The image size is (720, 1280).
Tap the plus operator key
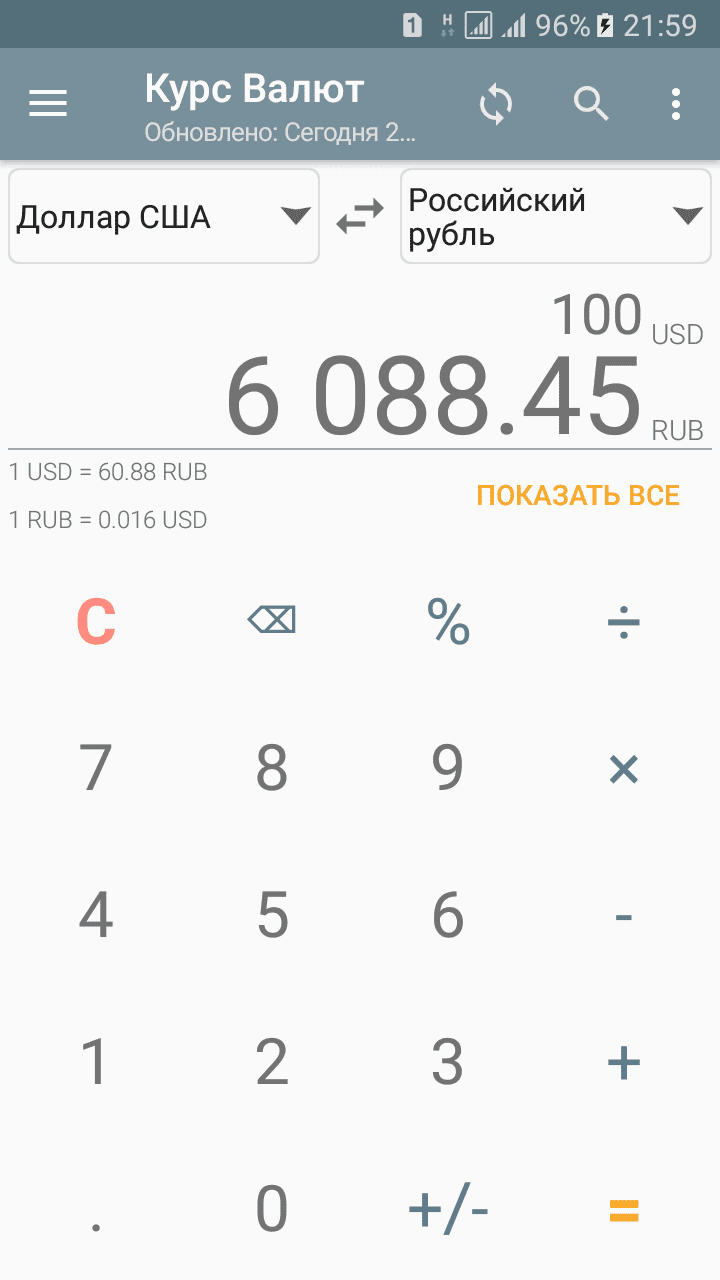[624, 1061]
